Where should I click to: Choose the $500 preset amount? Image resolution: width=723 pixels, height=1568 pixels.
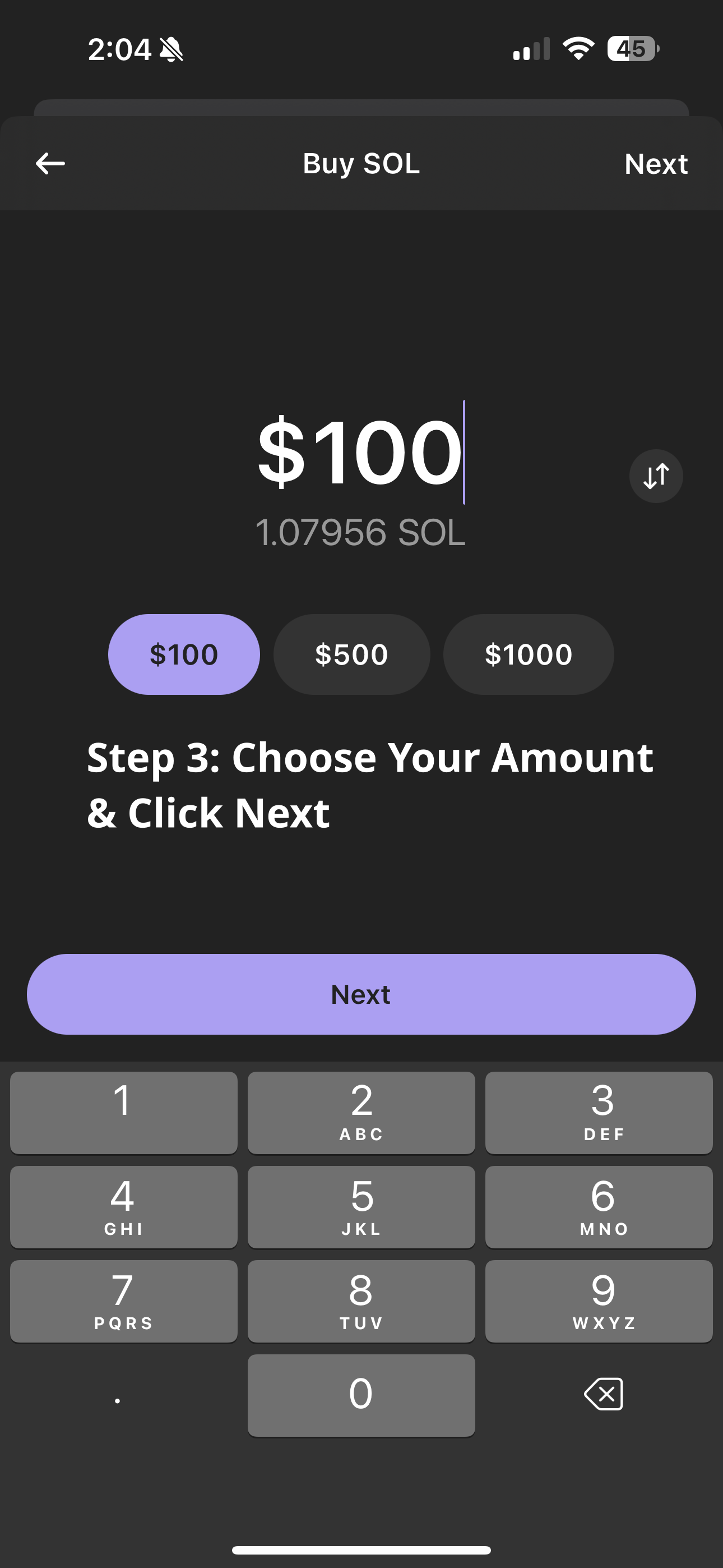click(351, 654)
